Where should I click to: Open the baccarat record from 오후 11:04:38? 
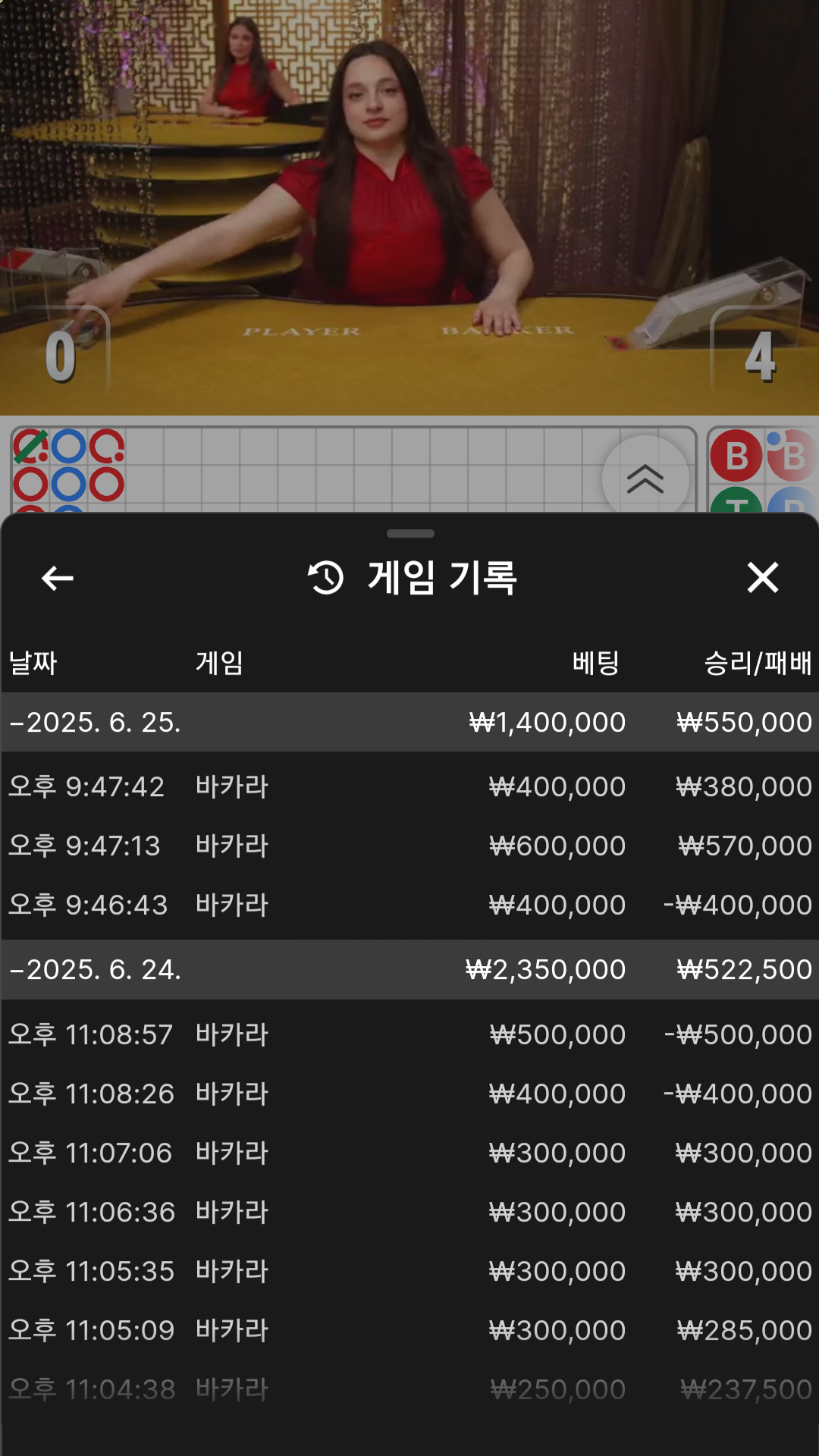409,1389
